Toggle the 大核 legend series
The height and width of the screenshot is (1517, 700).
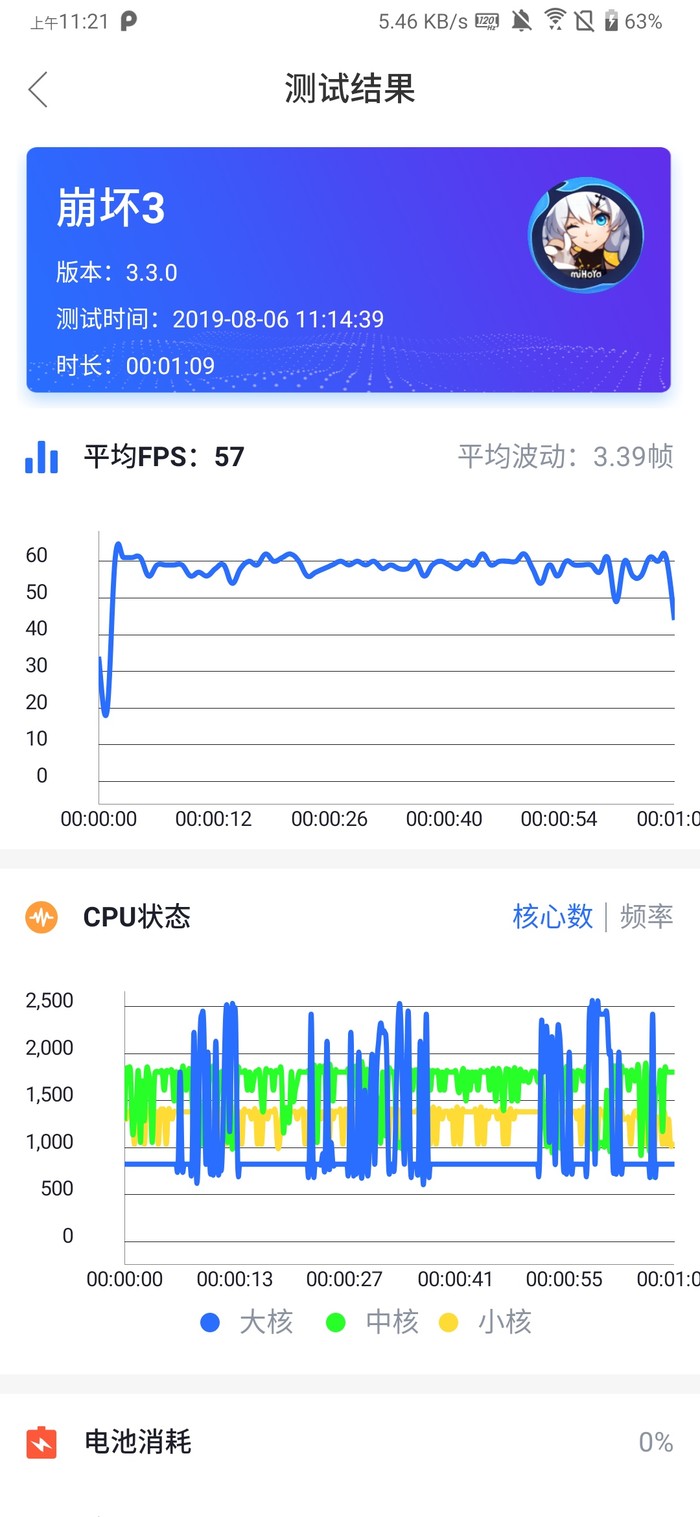(247, 1322)
